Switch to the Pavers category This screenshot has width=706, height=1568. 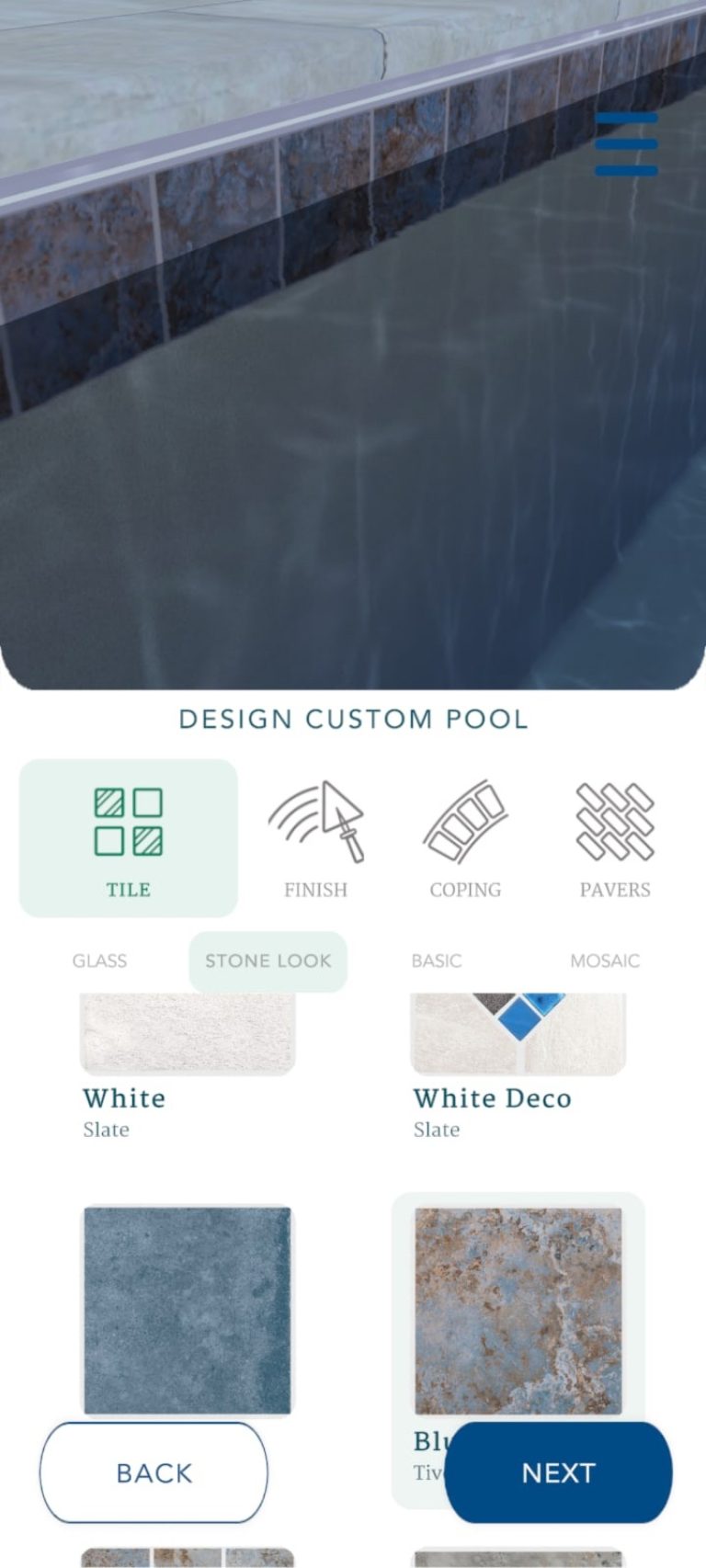pos(615,838)
